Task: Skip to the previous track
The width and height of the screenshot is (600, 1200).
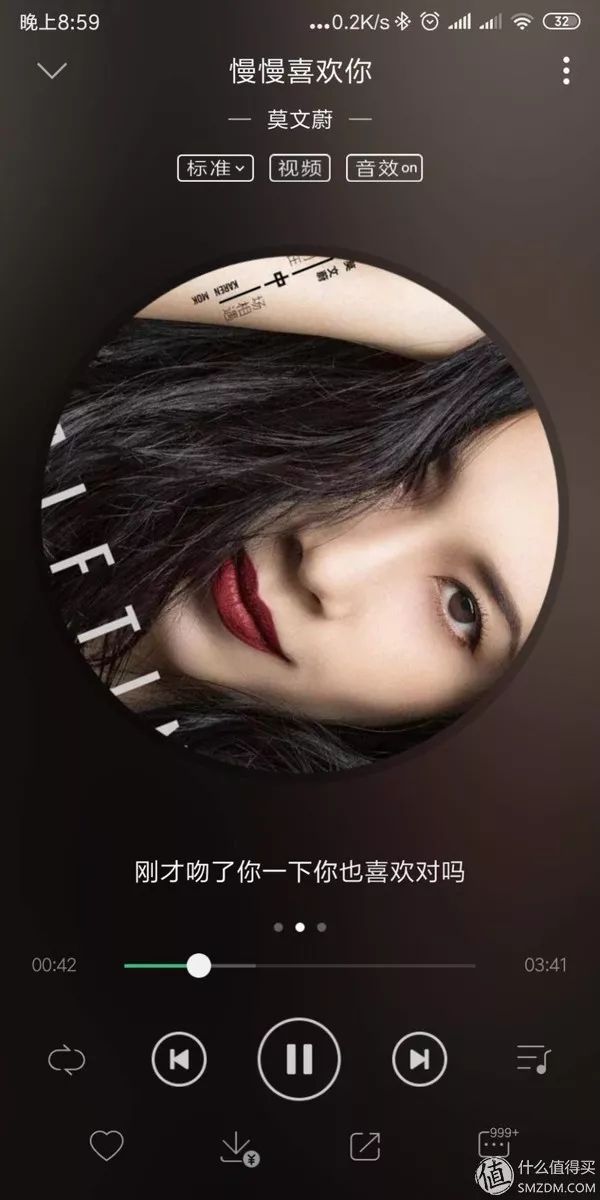Action: (179, 1059)
